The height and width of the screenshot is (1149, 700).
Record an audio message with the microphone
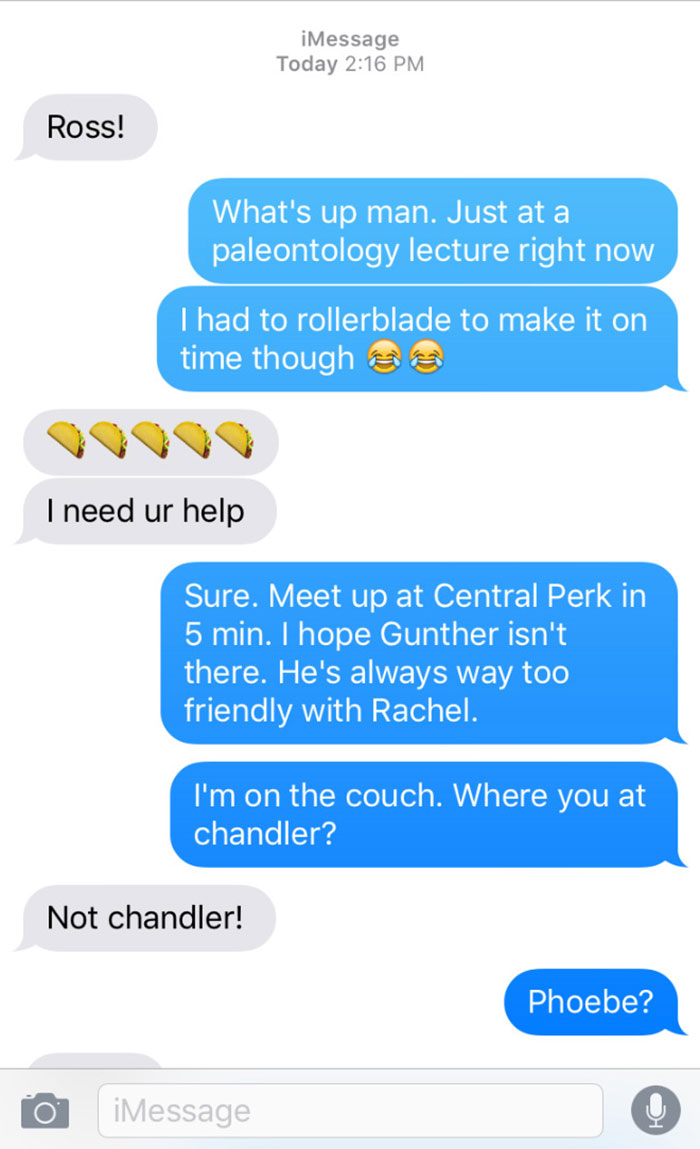pos(655,1110)
